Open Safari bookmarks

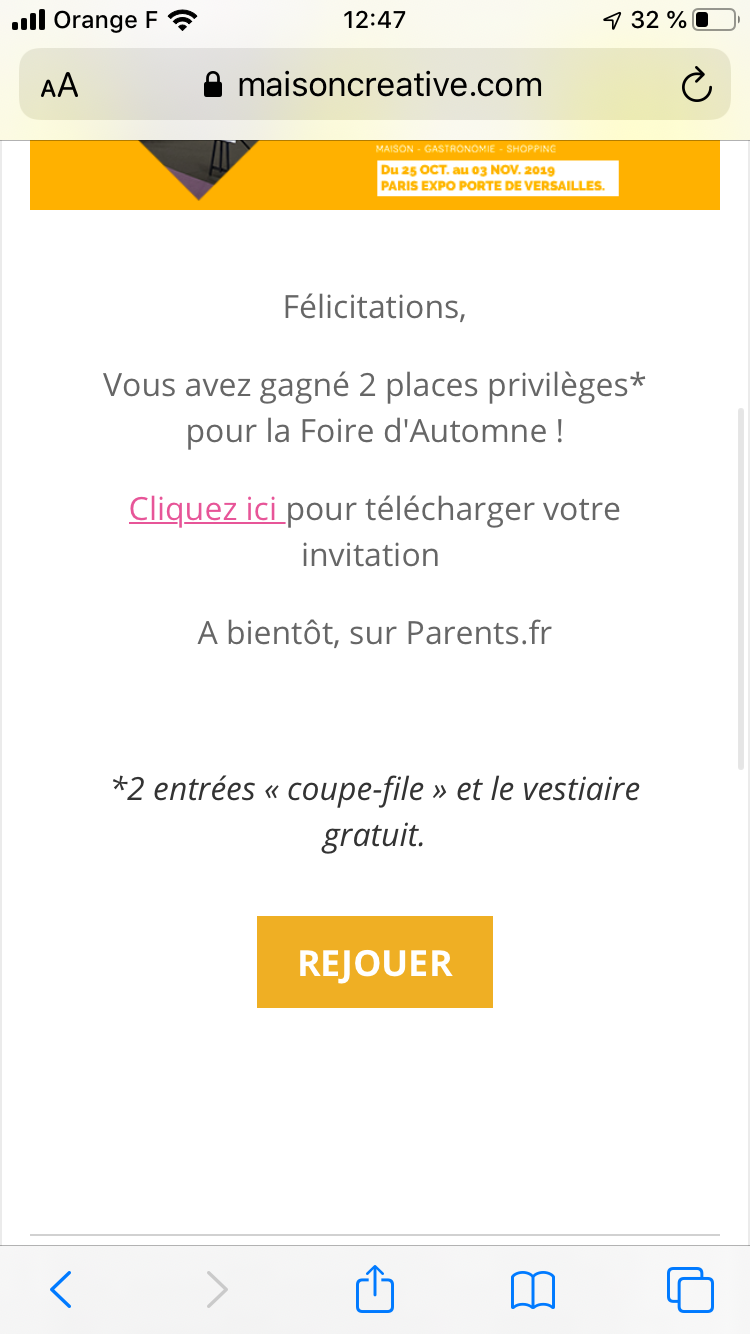point(532,1289)
